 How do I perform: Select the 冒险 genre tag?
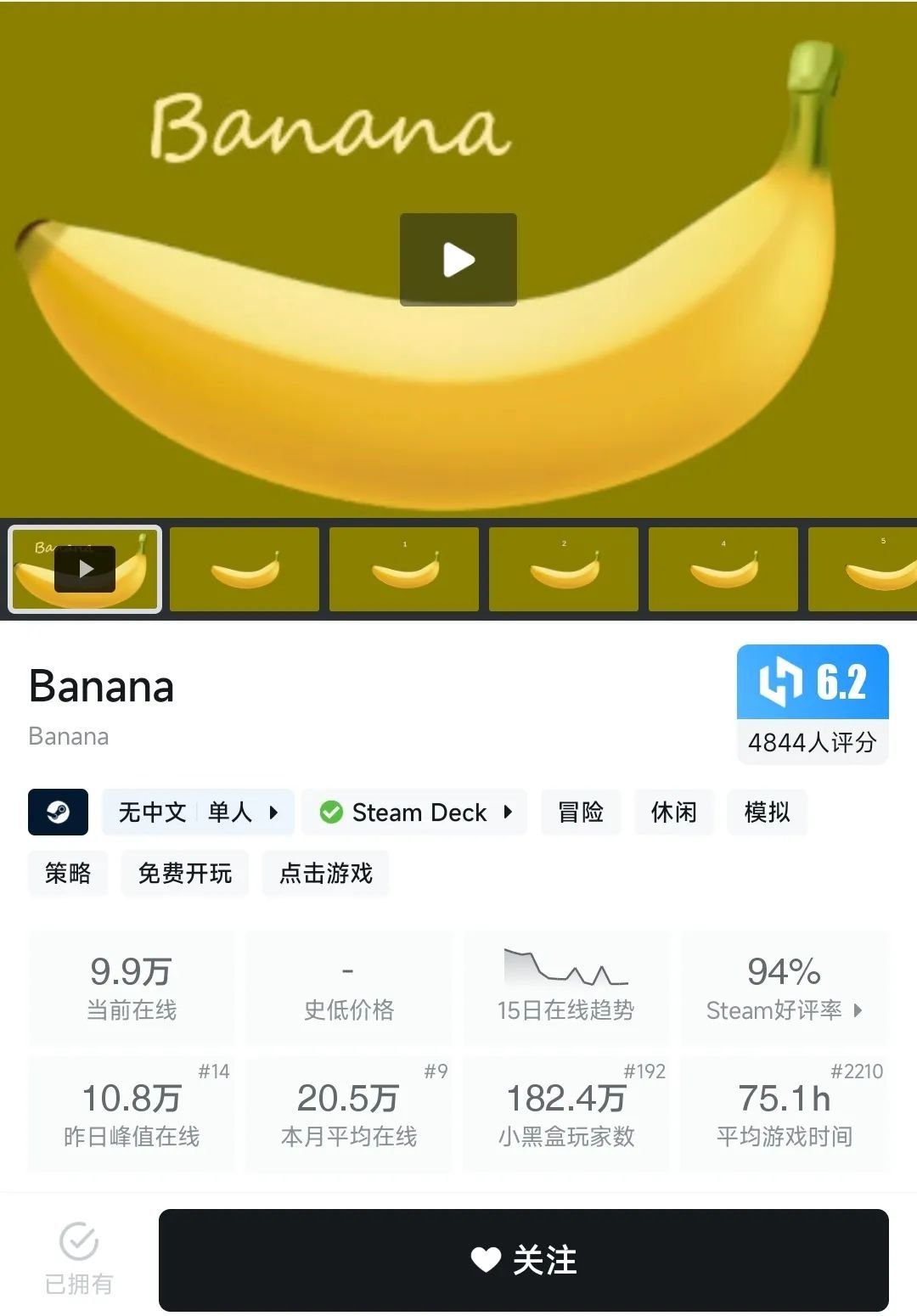tap(581, 813)
